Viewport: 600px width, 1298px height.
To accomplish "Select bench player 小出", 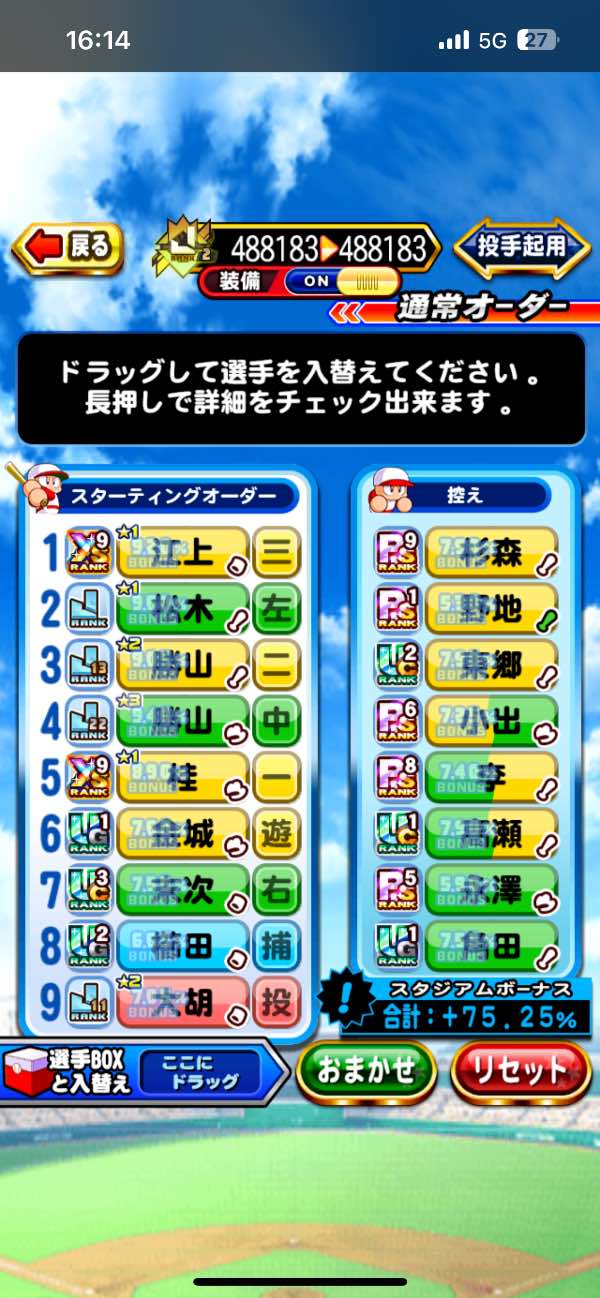I will click(491, 722).
